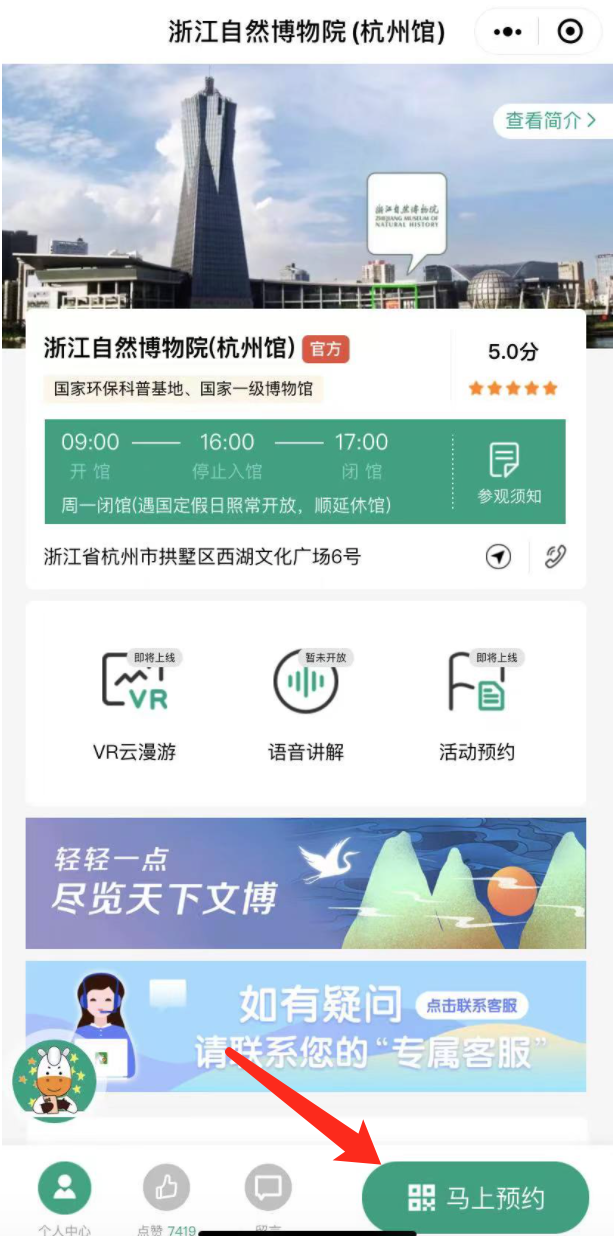Open the 尽览天下文博 banner
The image size is (614, 1236).
[306, 883]
